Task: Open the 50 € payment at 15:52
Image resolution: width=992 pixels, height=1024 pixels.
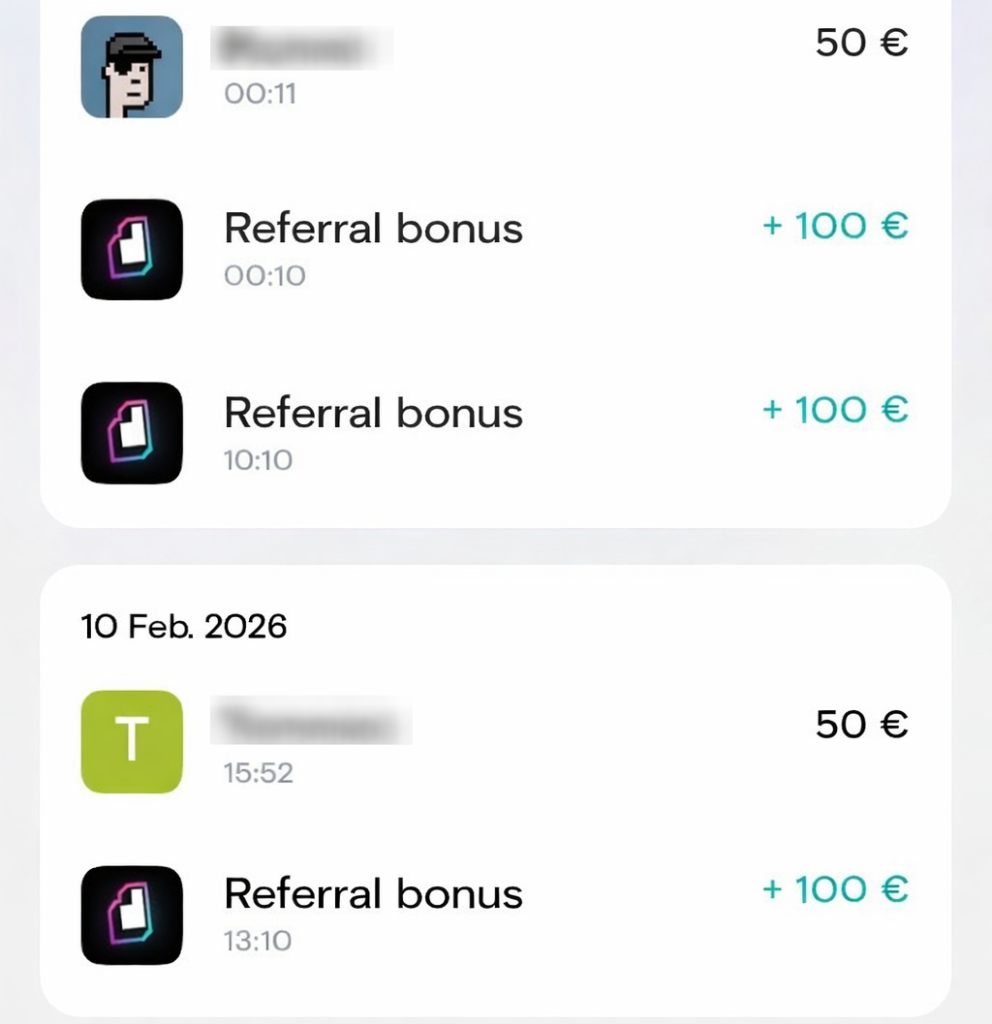Action: coord(494,742)
